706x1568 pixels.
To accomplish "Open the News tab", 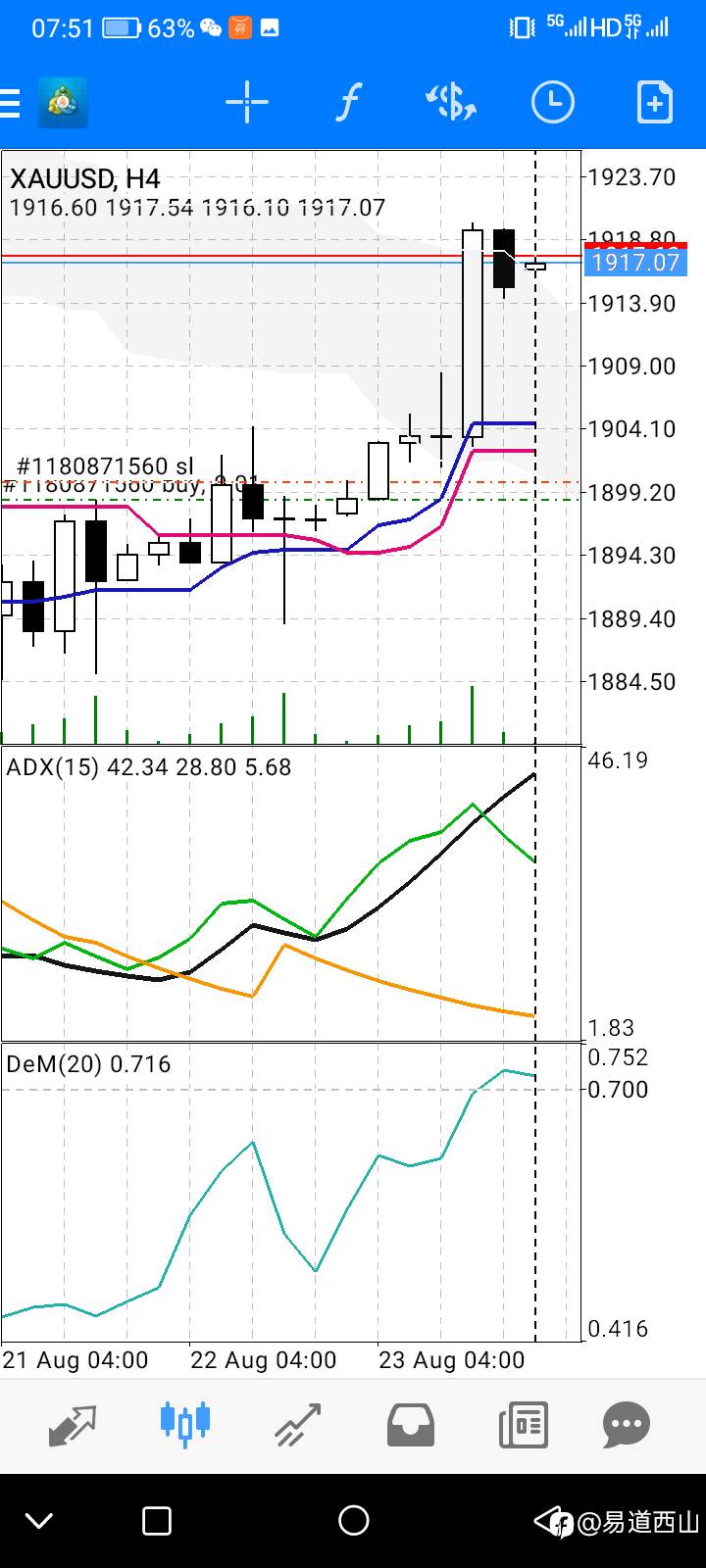I will [x=523, y=1425].
